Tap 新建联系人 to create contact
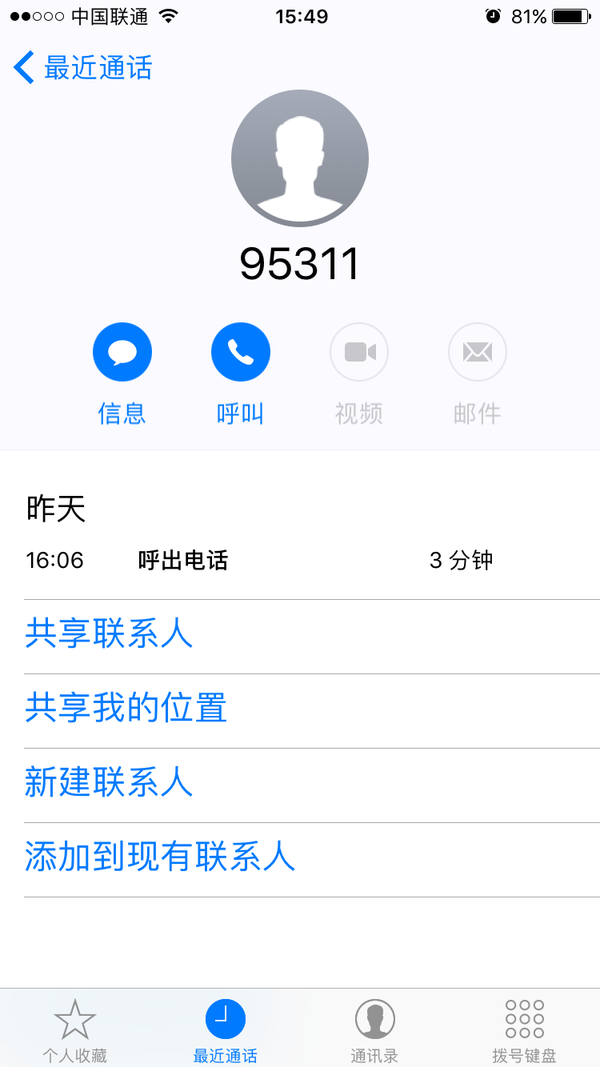 312,785
